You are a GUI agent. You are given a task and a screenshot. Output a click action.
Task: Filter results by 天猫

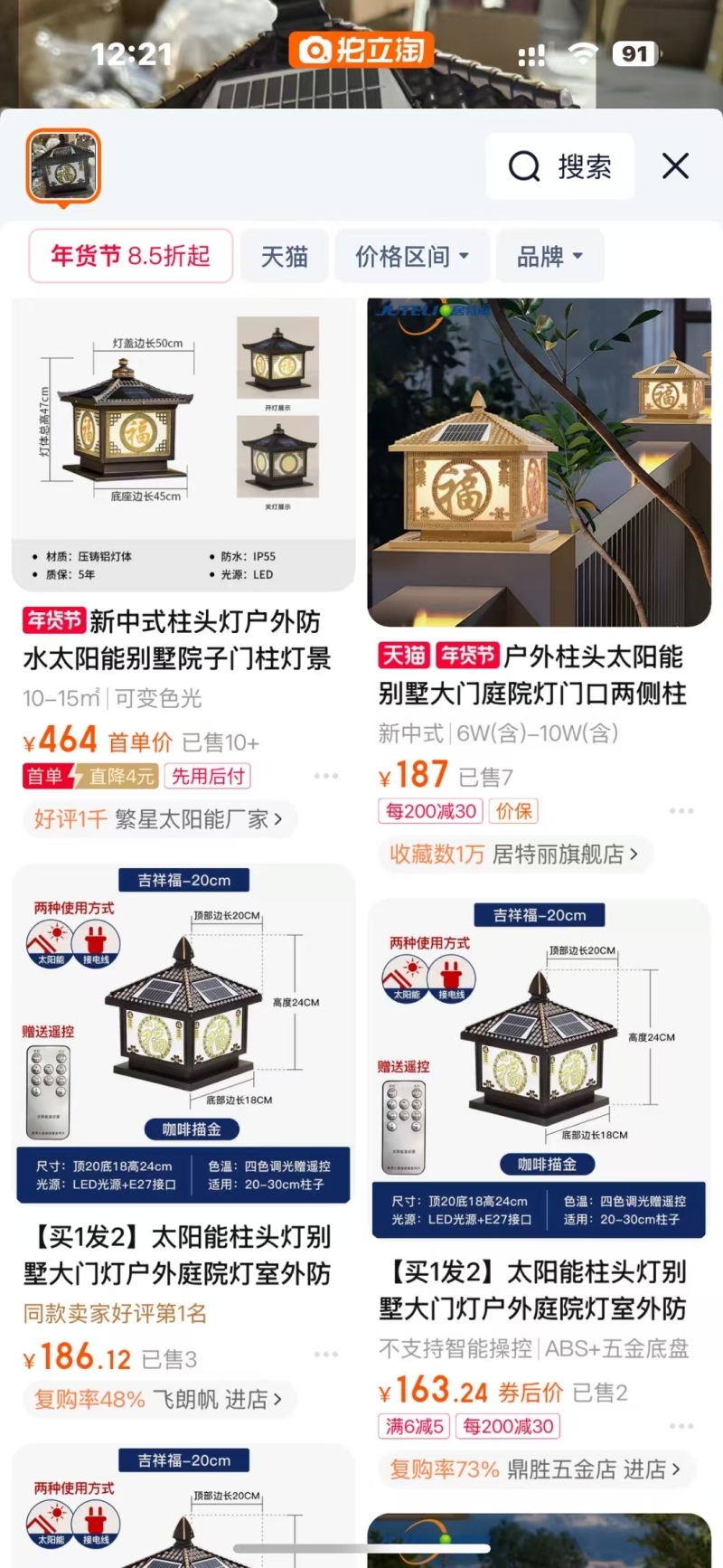click(285, 256)
